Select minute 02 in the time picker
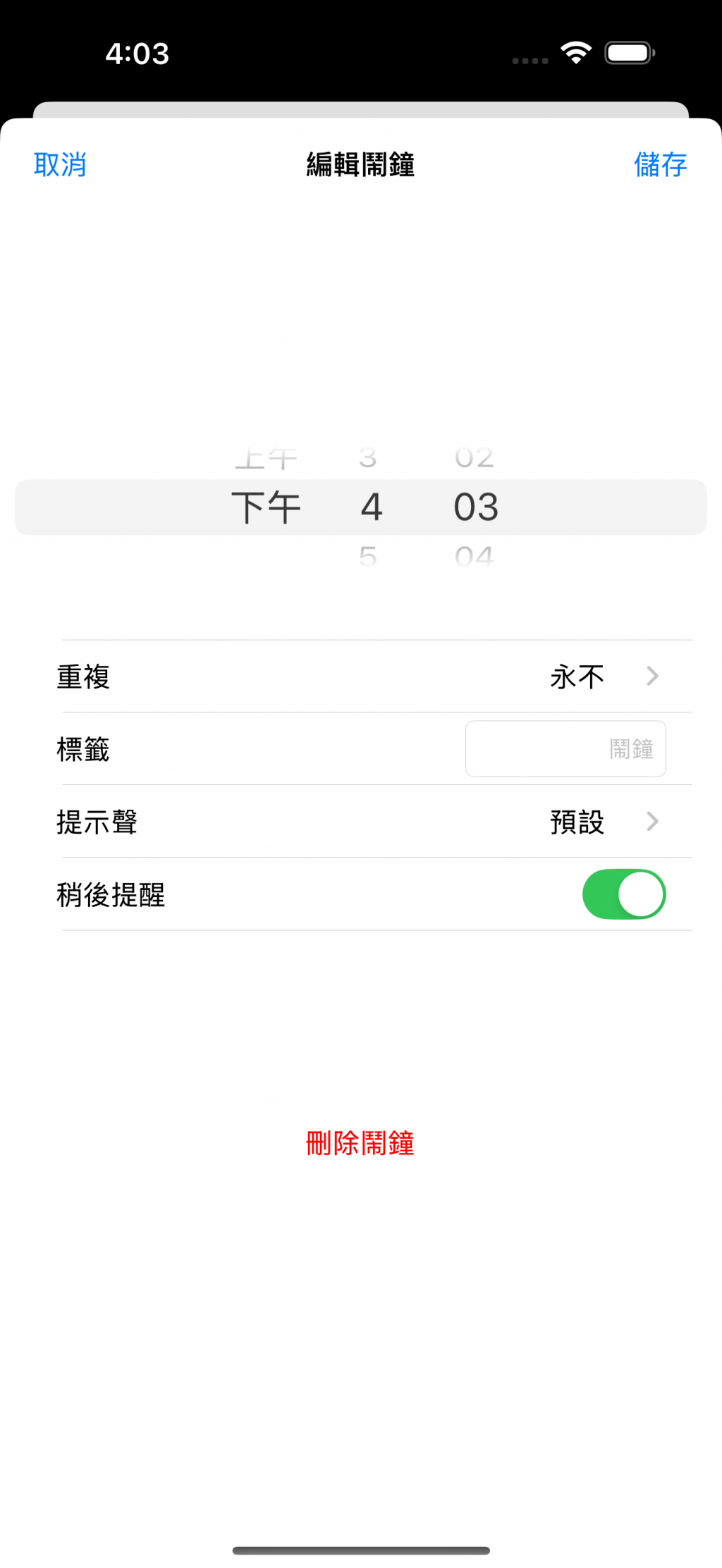Screen dimensions: 722x1568 (x=474, y=459)
